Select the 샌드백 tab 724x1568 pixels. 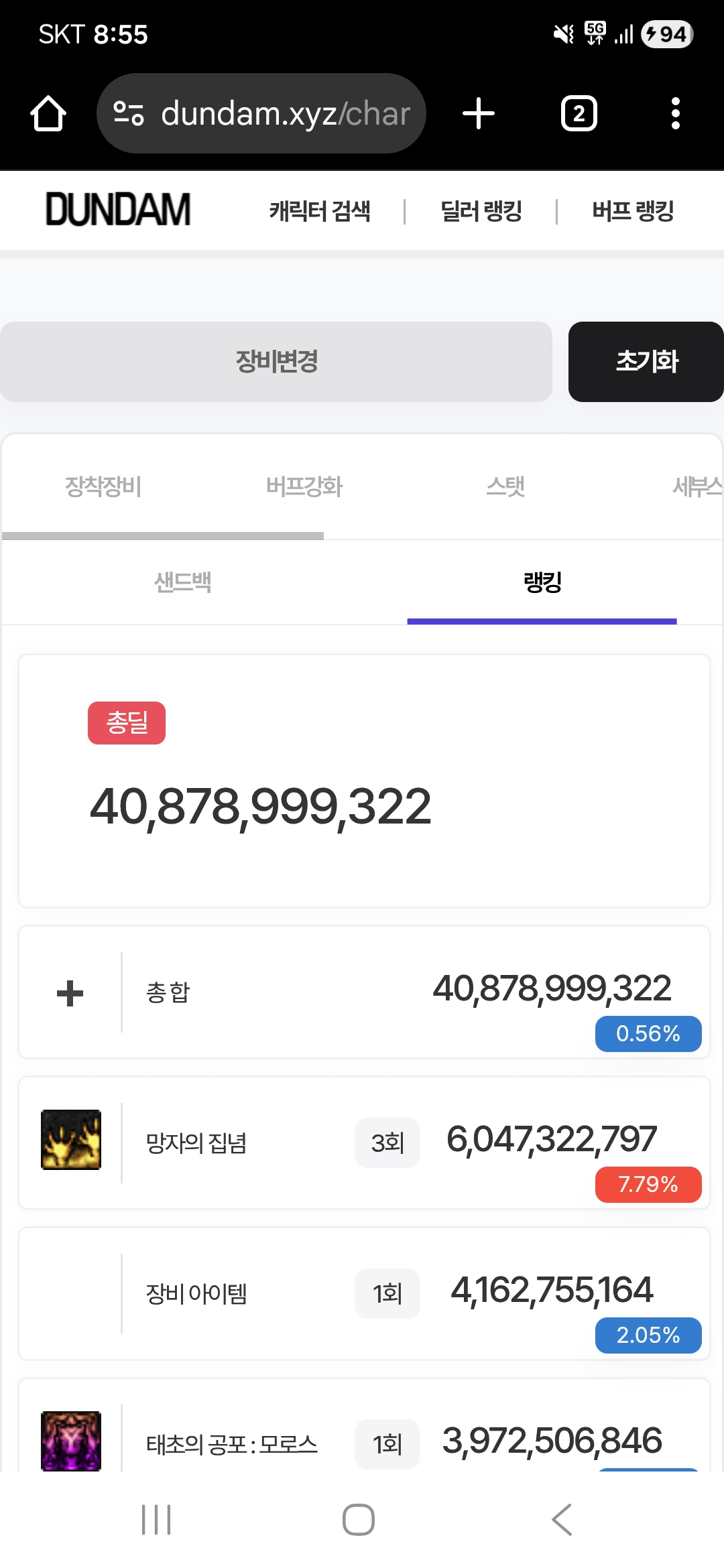tap(183, 582)
